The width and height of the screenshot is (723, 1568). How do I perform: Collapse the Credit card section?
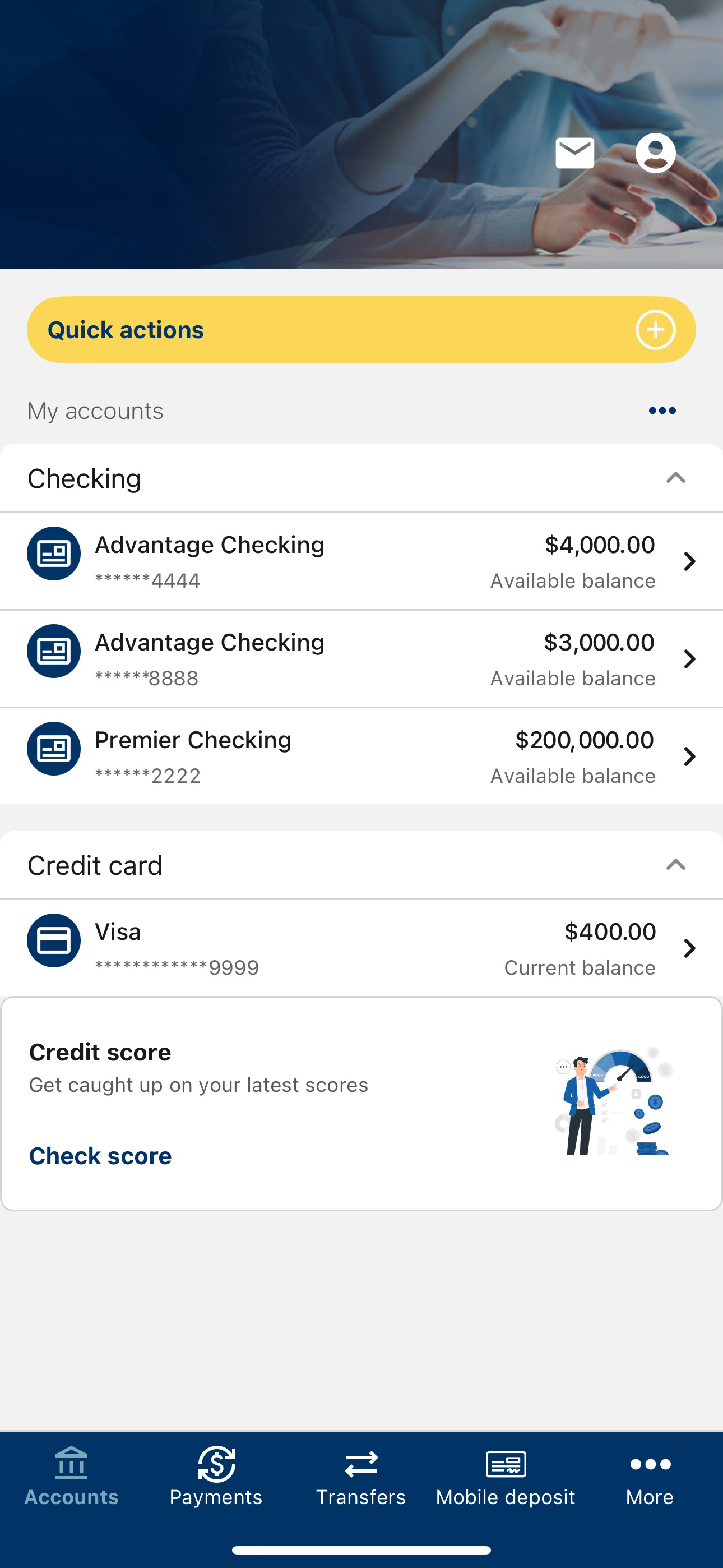(675, 864)
